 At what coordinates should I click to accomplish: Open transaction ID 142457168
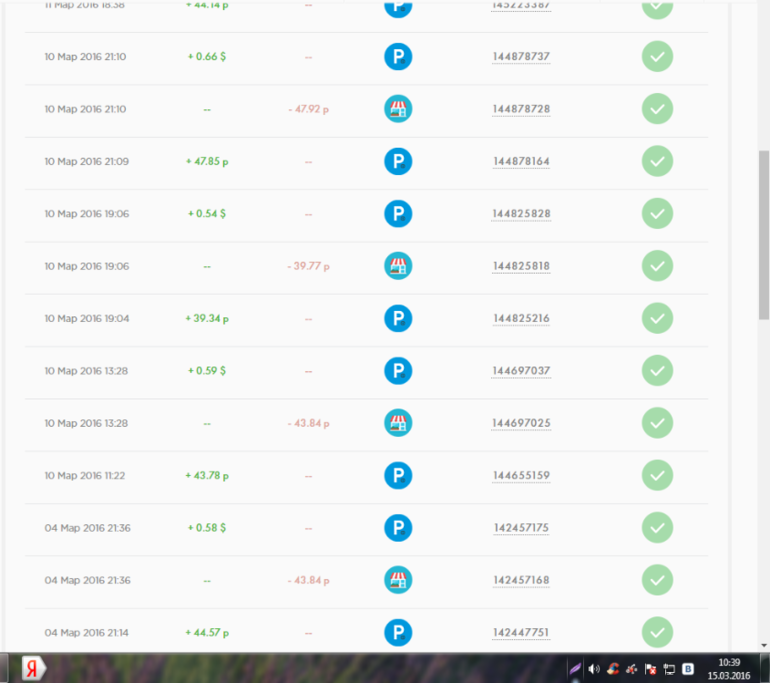click(521, 580)
